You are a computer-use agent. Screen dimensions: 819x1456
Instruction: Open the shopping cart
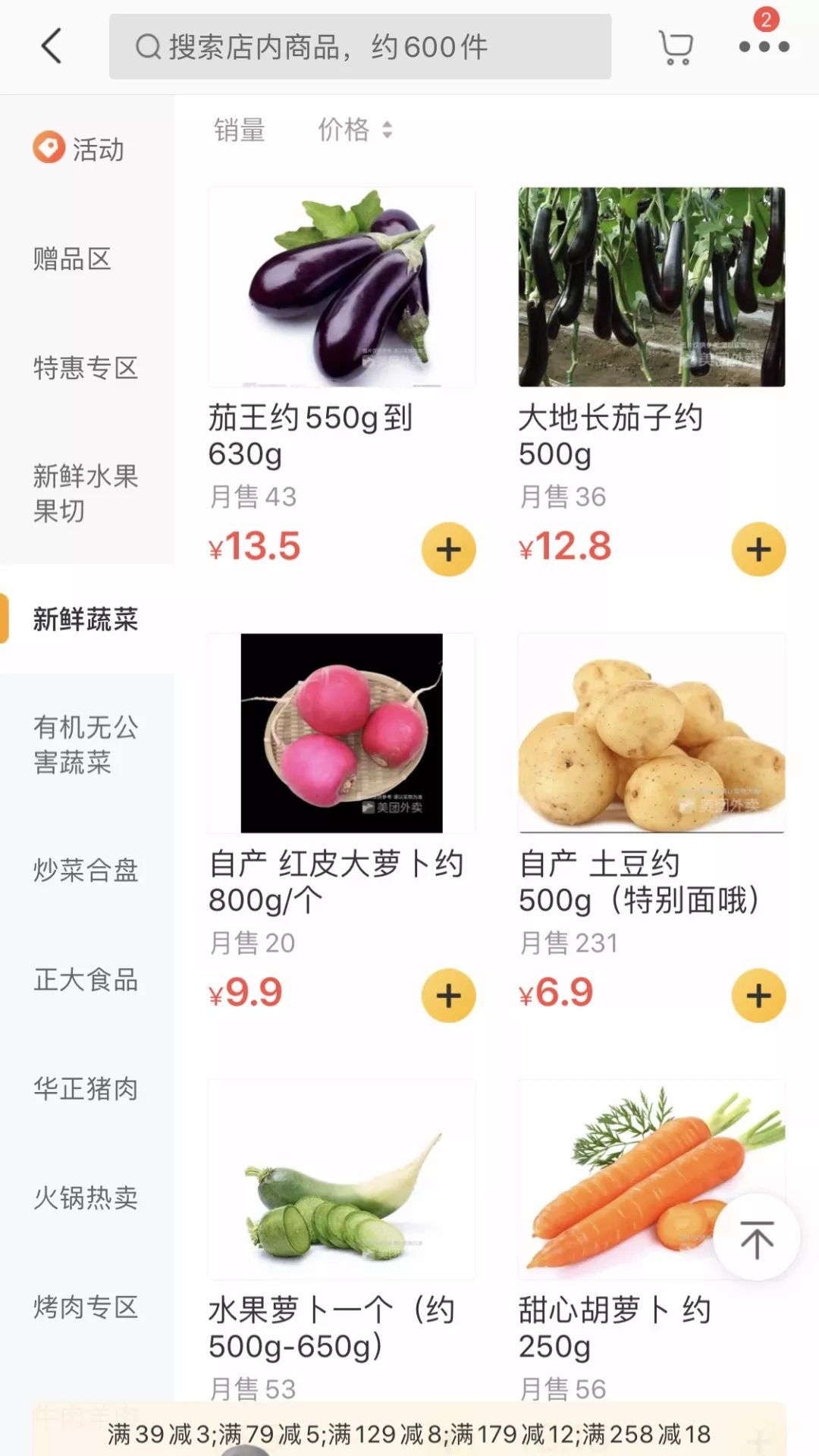[675, 47]
